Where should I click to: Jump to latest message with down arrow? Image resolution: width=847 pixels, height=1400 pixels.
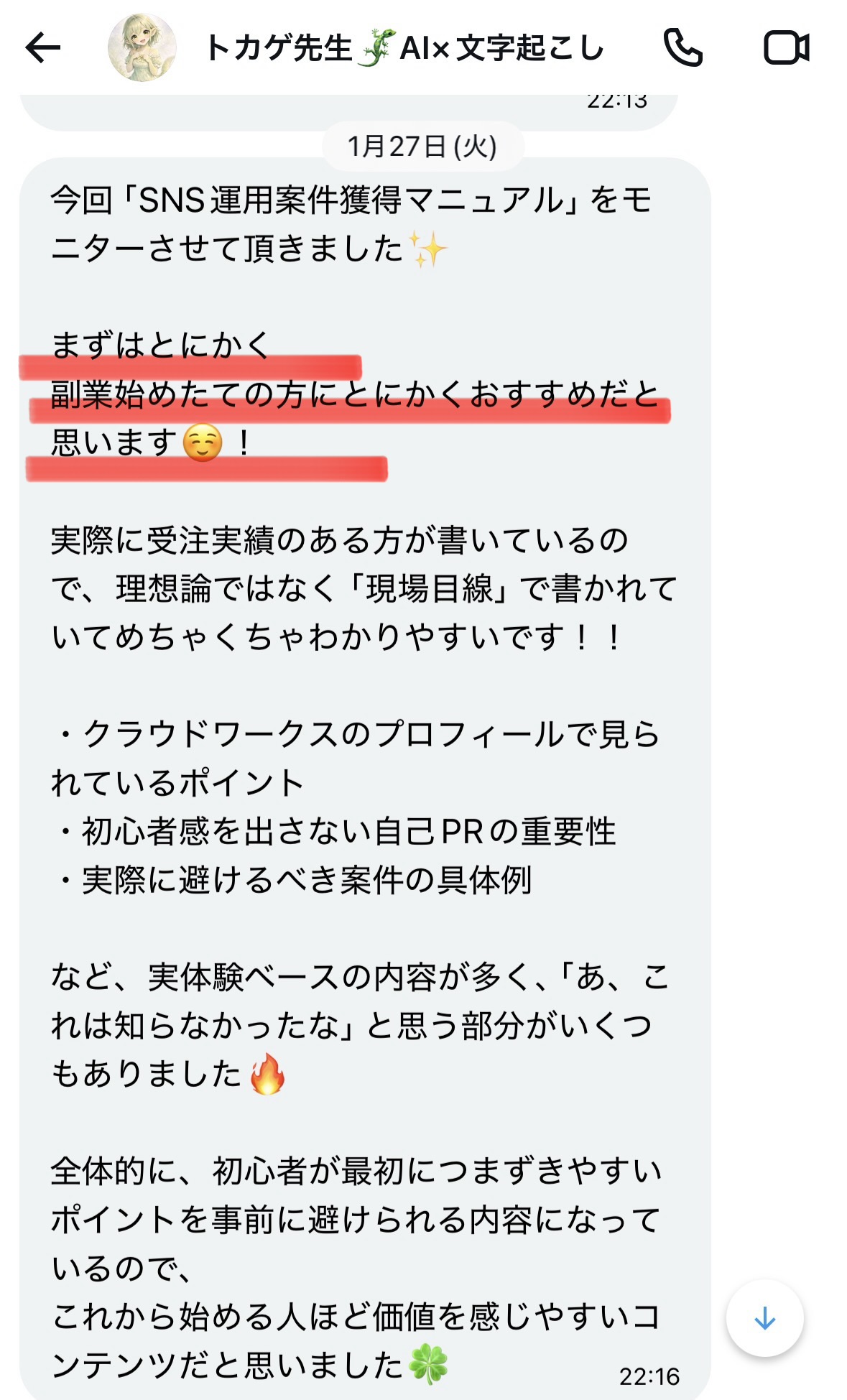click(x=764, y=1318)
